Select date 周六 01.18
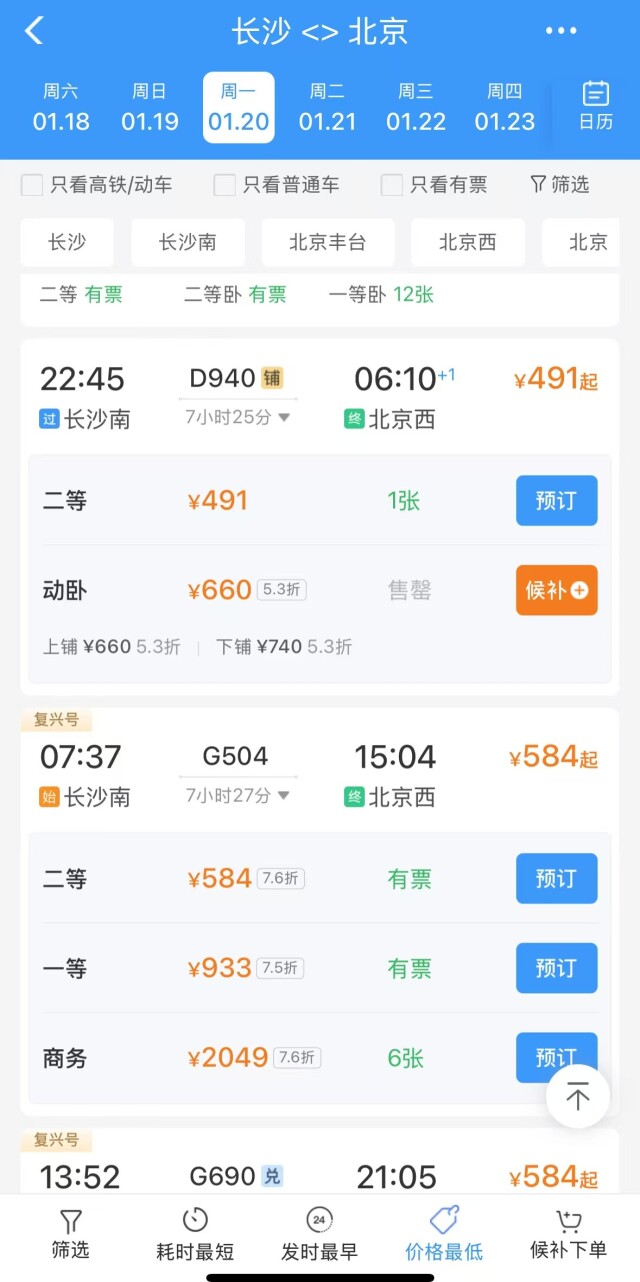The width and height of the screenshot is (640, 1282). click(61, 107)
